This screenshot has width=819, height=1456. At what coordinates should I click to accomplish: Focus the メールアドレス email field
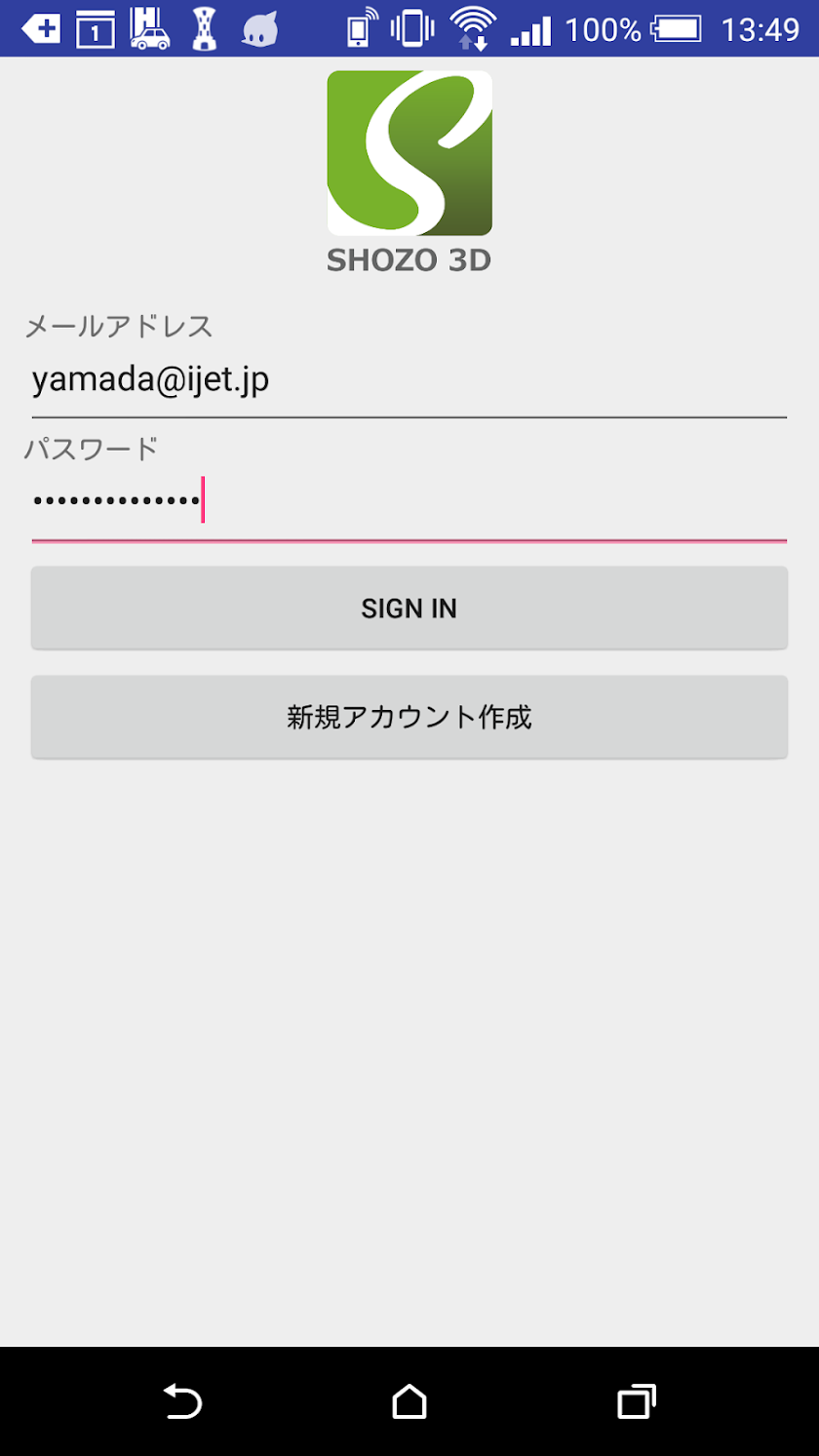tap(409, 381)
